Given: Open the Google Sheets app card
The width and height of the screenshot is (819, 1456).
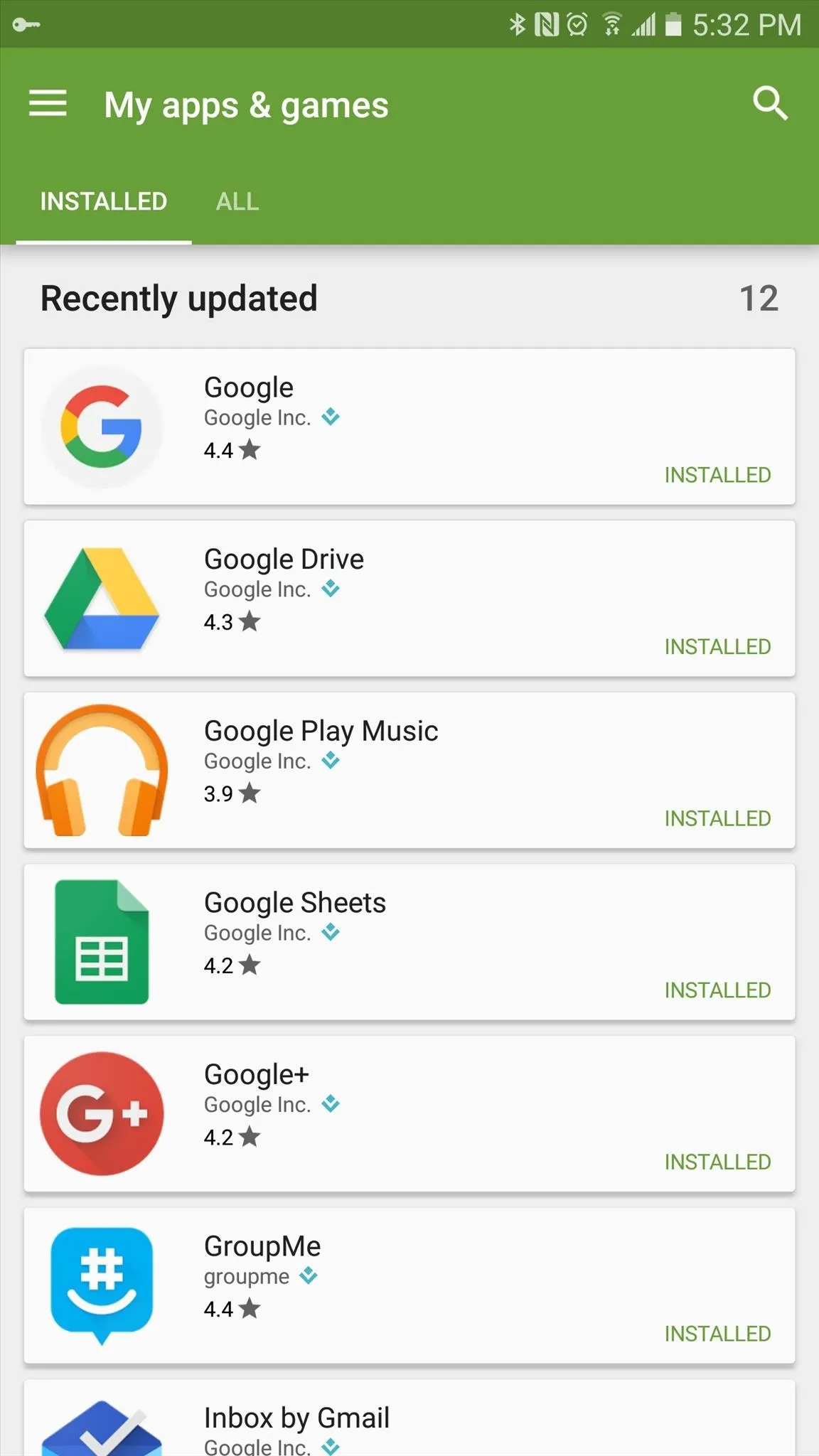Looking at the screenshot, I should pos(409,943).
